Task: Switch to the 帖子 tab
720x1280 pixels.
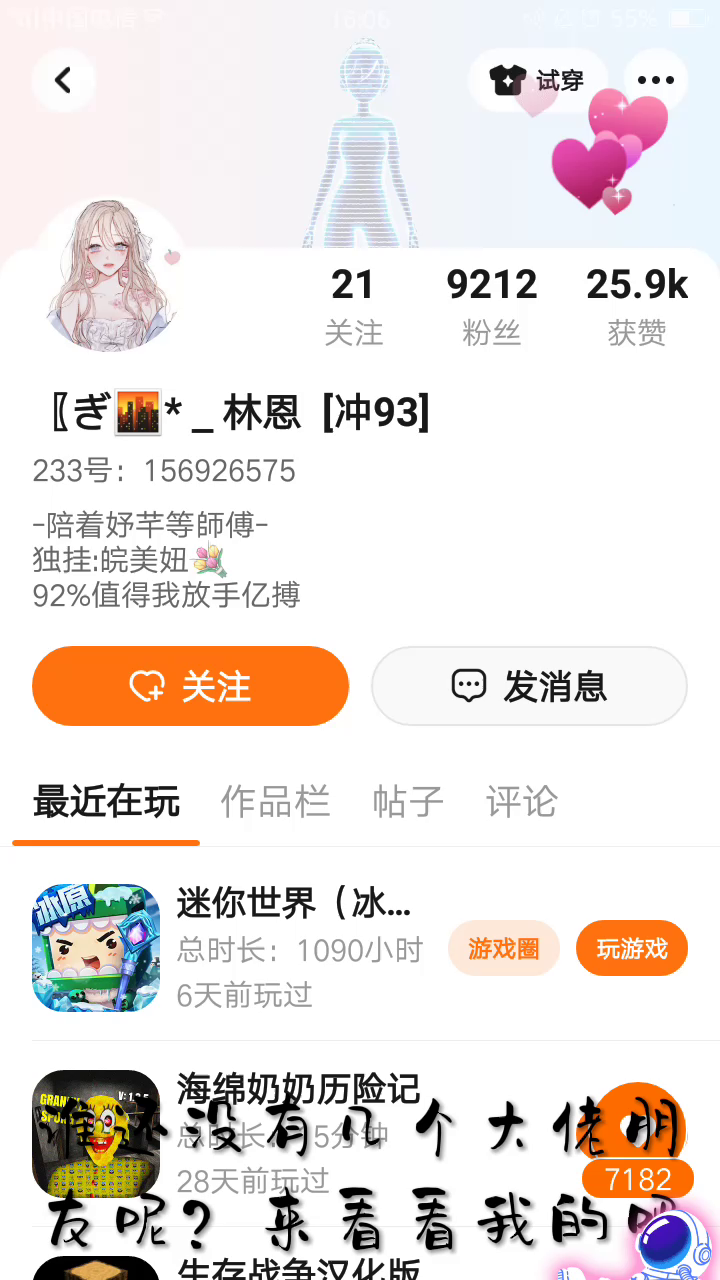Action: pyautogui.click(x=407, y=802)
